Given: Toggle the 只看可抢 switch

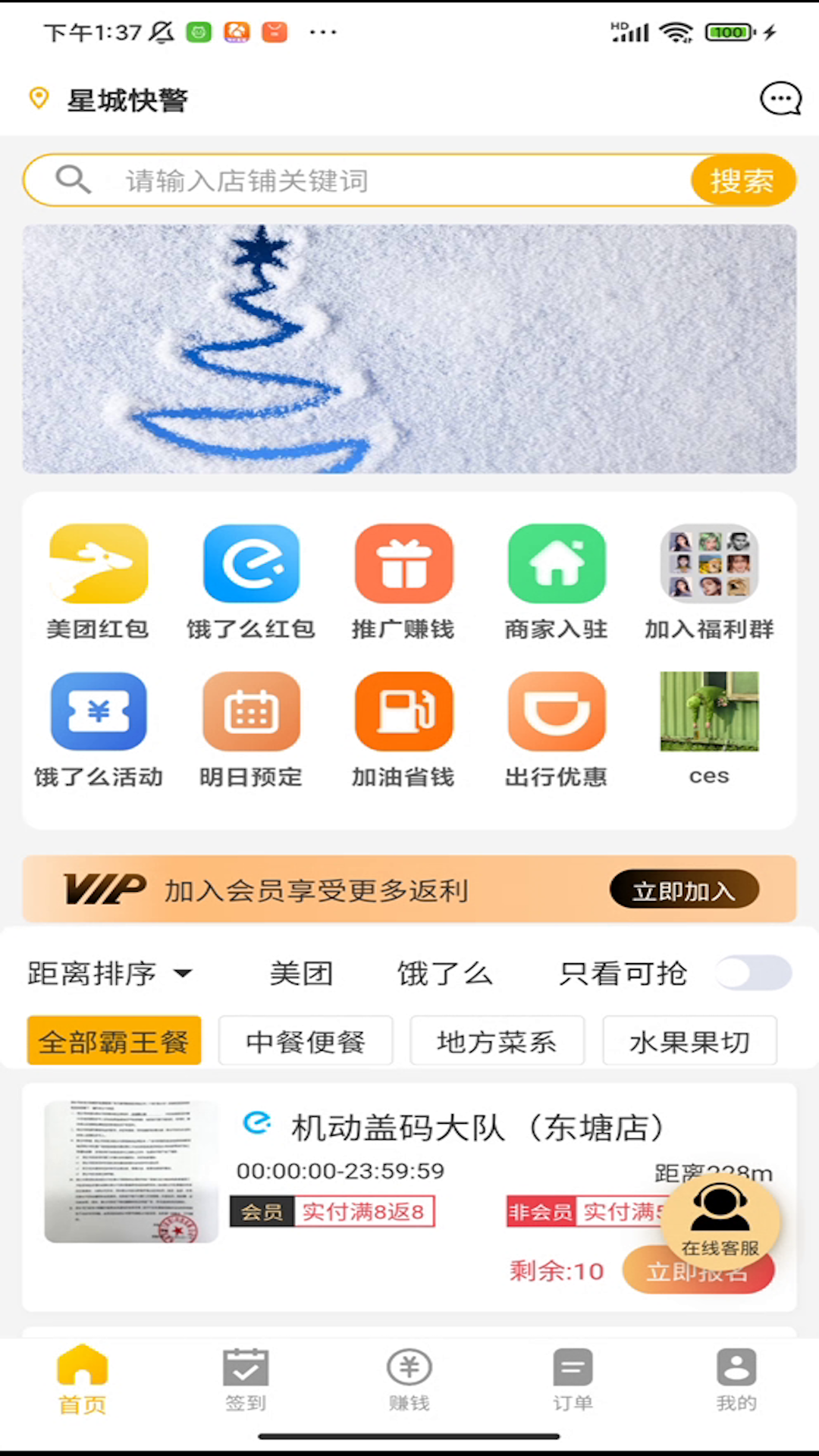Looking at the screenshot, I should pos(754,974).
